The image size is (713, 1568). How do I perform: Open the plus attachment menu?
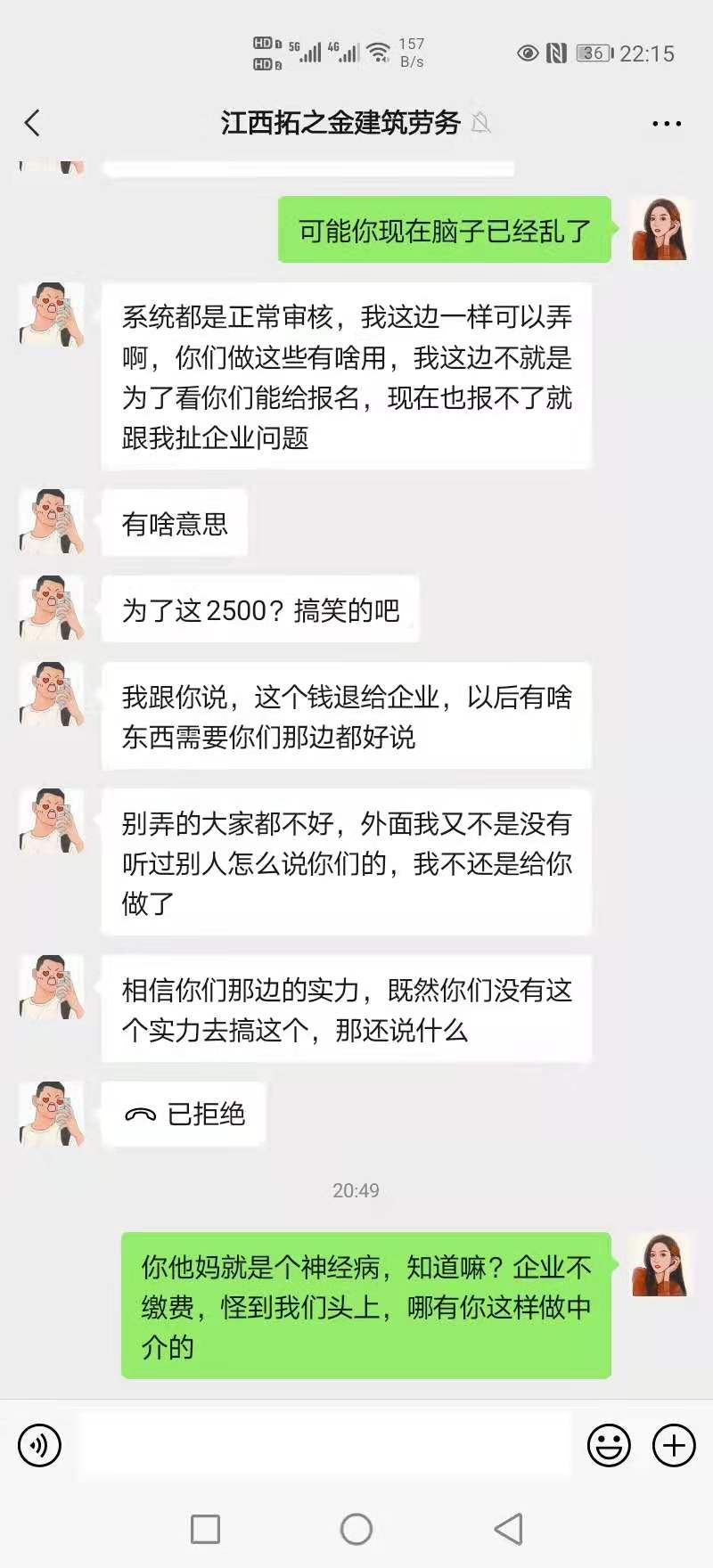pyautogui.click(x=674, y=1445)
